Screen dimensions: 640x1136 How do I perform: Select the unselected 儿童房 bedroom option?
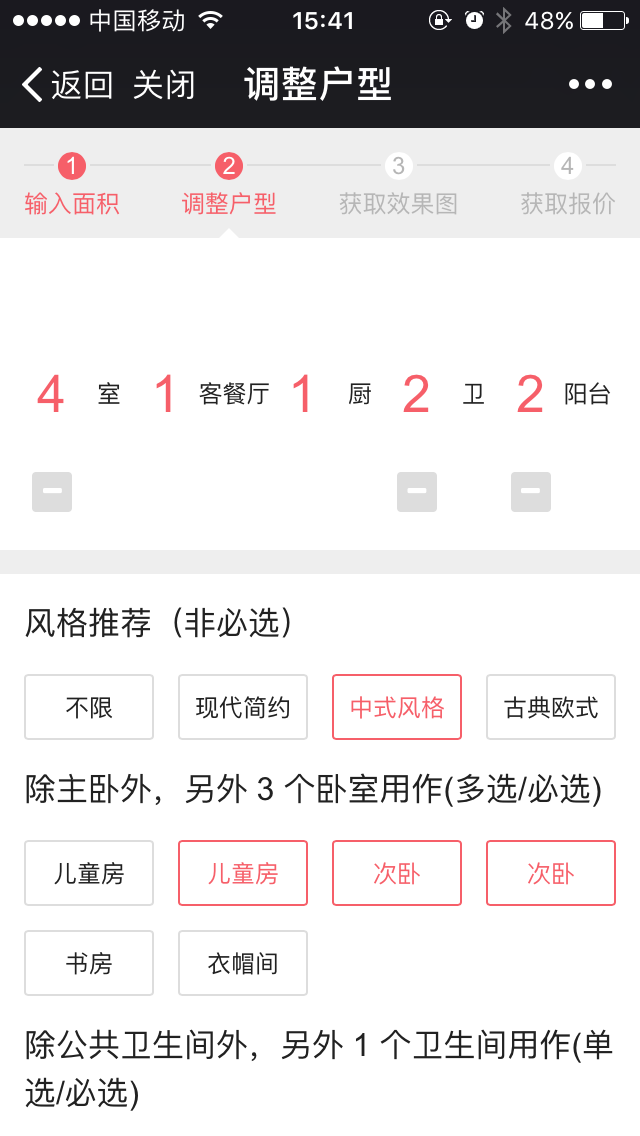[x=89, y=873]
